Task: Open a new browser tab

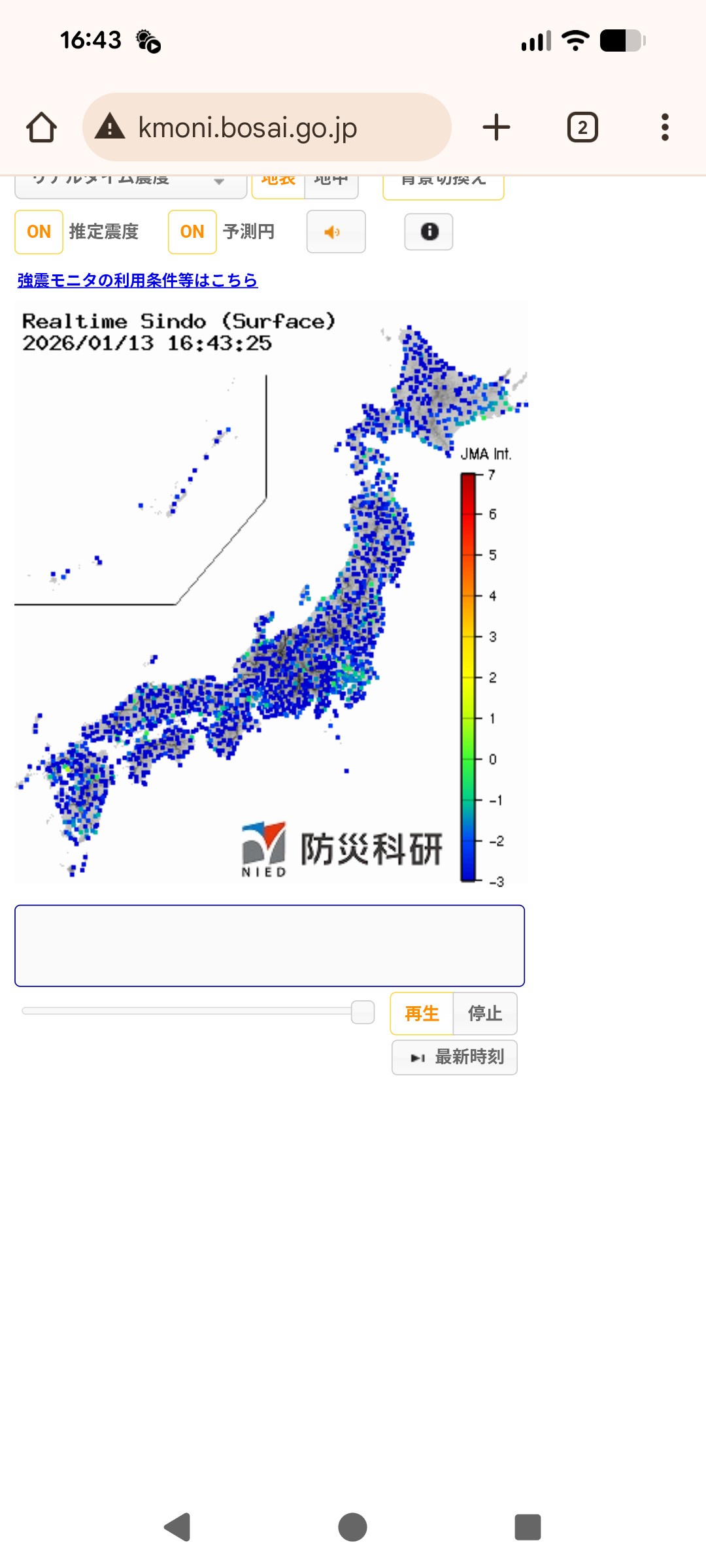Action: point(496,127)
